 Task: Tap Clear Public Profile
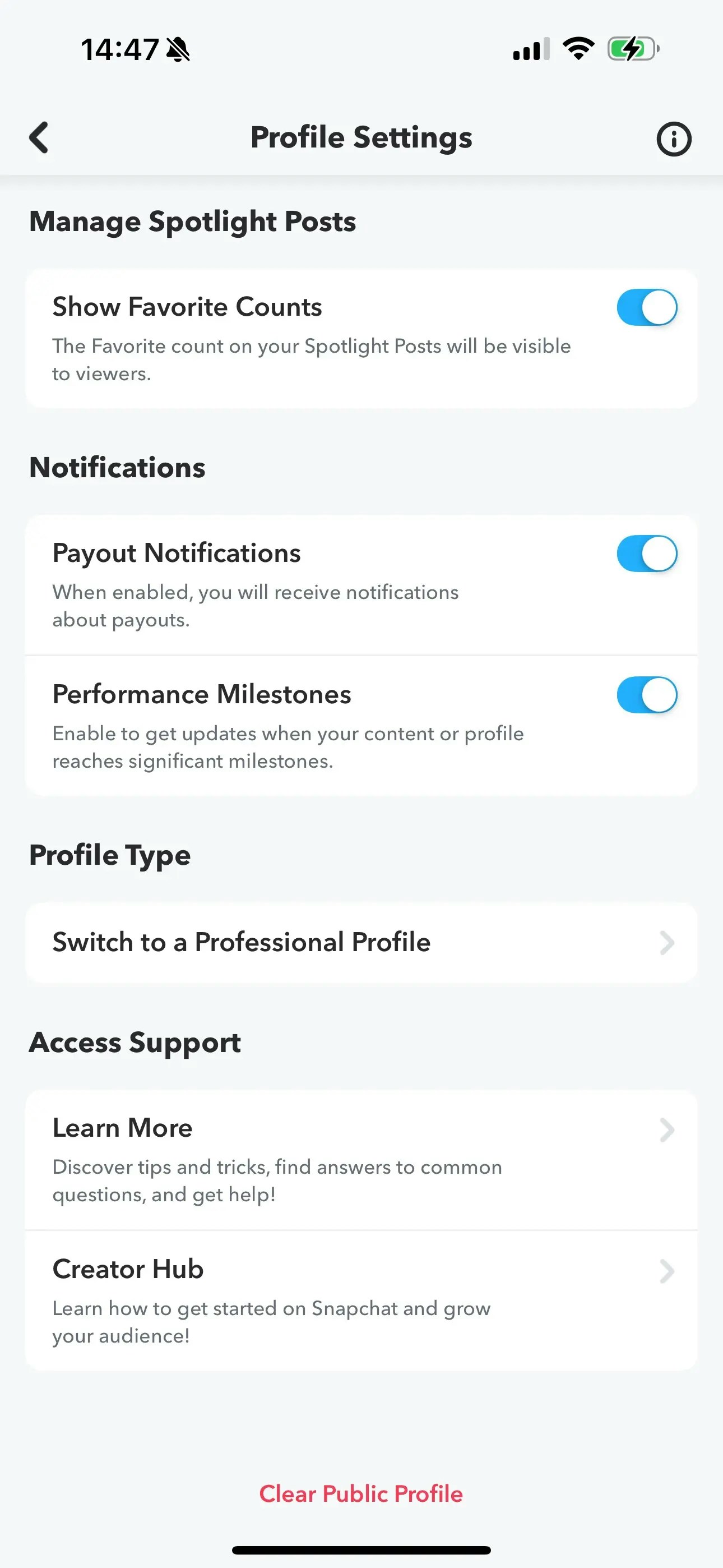pyautogui.click(x=361, y=1493)
